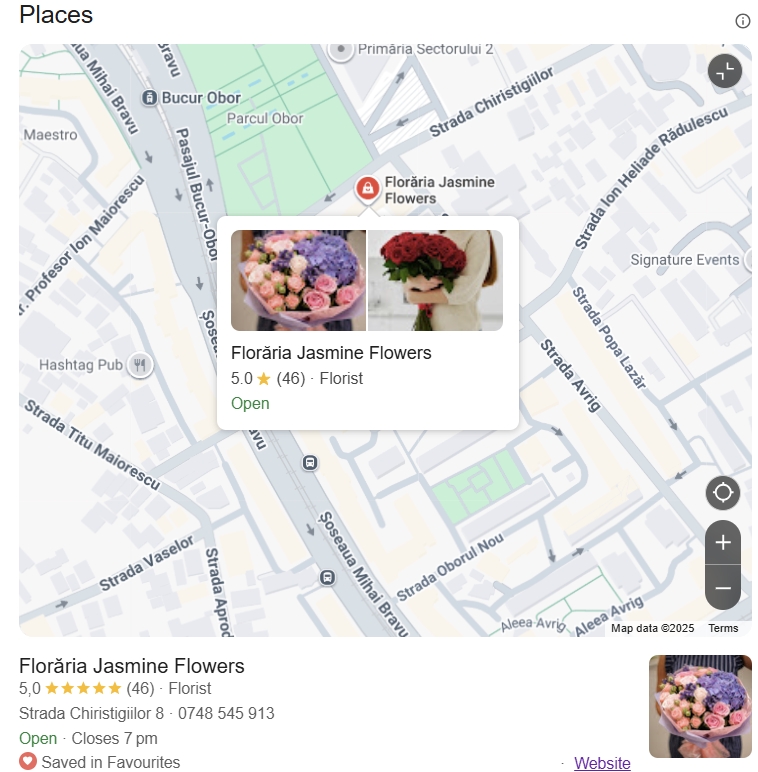Screen dimensions: 758x772
Task: View the florist's bouquet thumbnail photo
Action: pyautogui.click(x=699, y=706)
